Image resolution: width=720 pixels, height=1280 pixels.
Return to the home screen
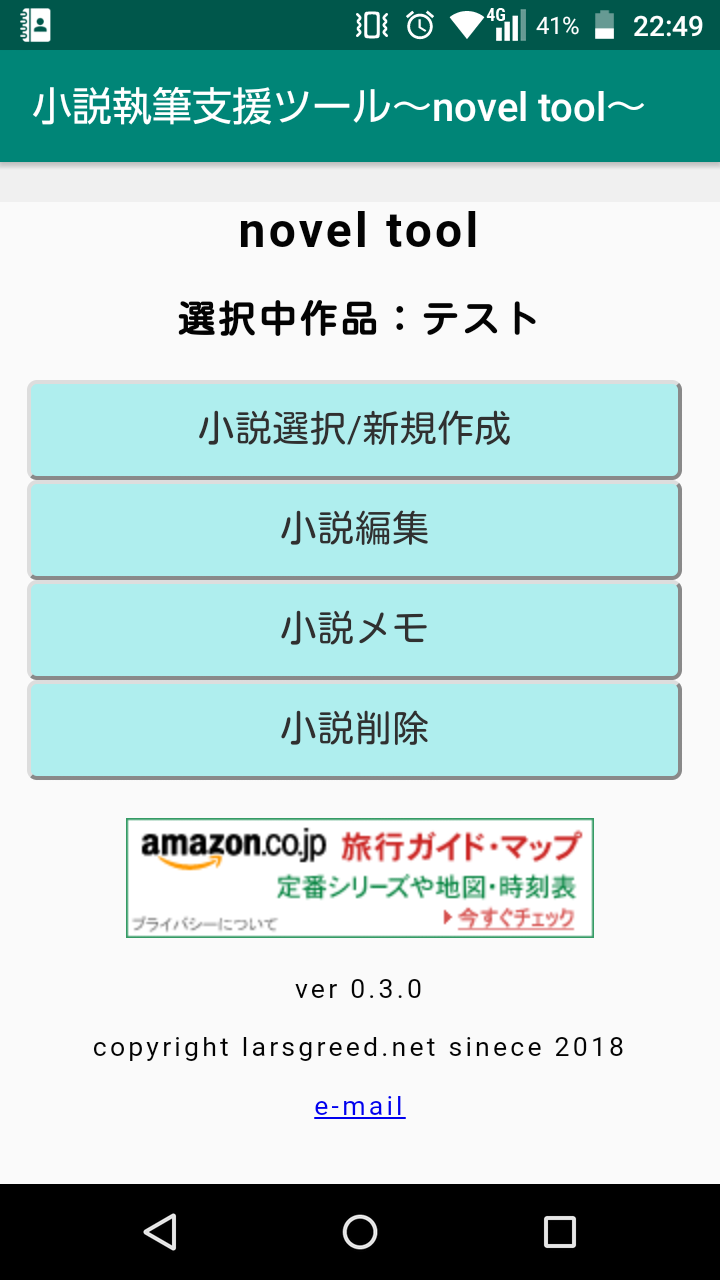pyautogui.click(x=360, y=1231)
